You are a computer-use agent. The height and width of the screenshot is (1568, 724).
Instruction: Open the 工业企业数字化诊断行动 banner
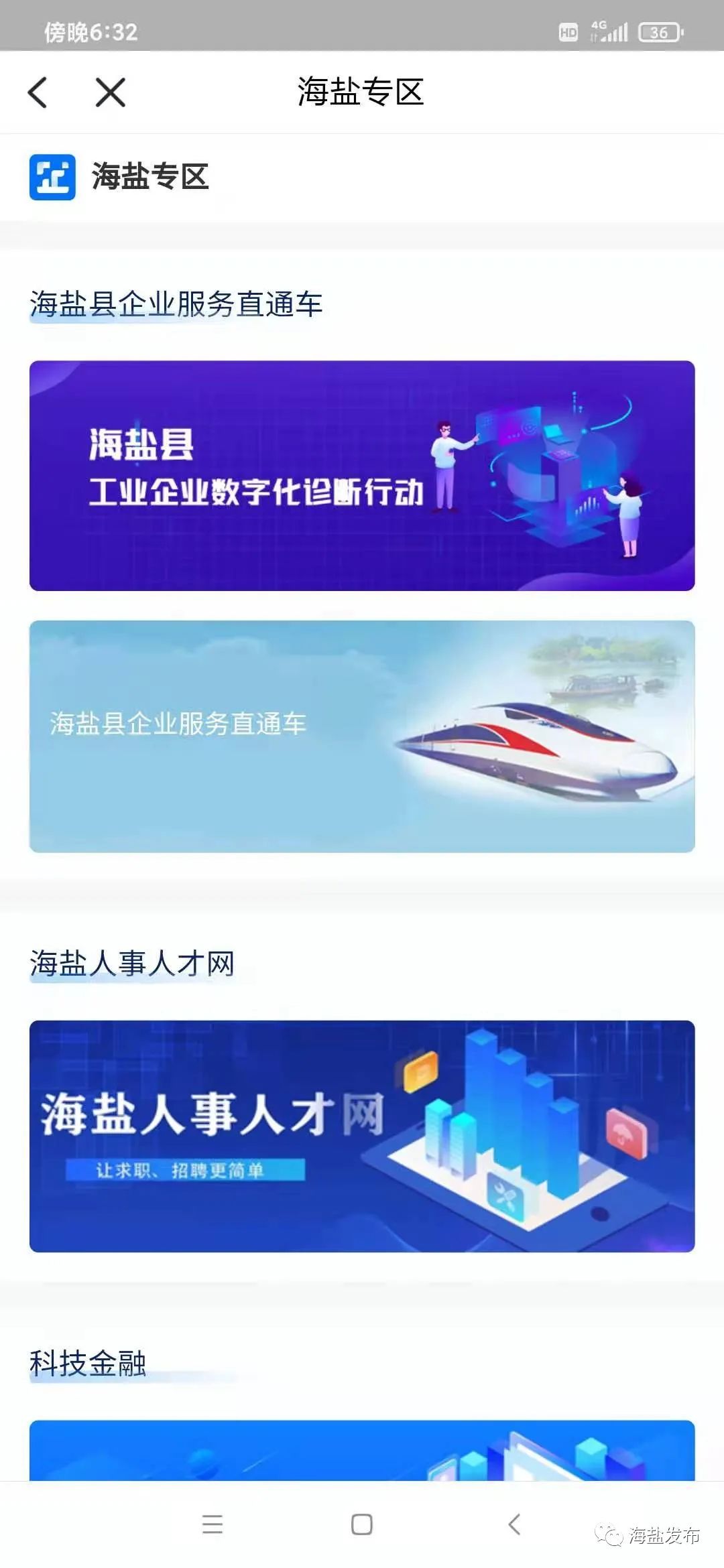(x=362, y=476)
